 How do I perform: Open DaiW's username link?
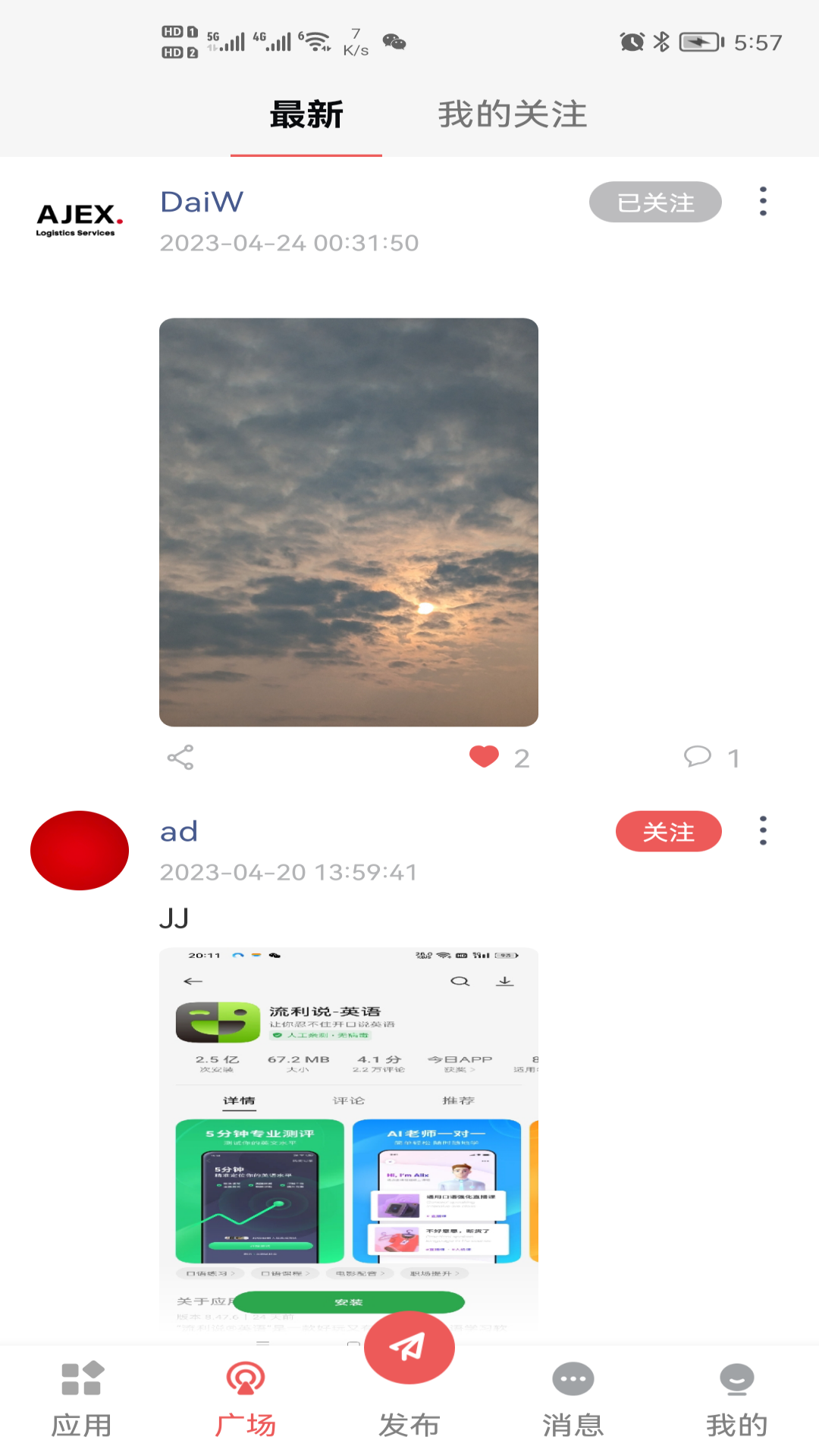[201, 202]
